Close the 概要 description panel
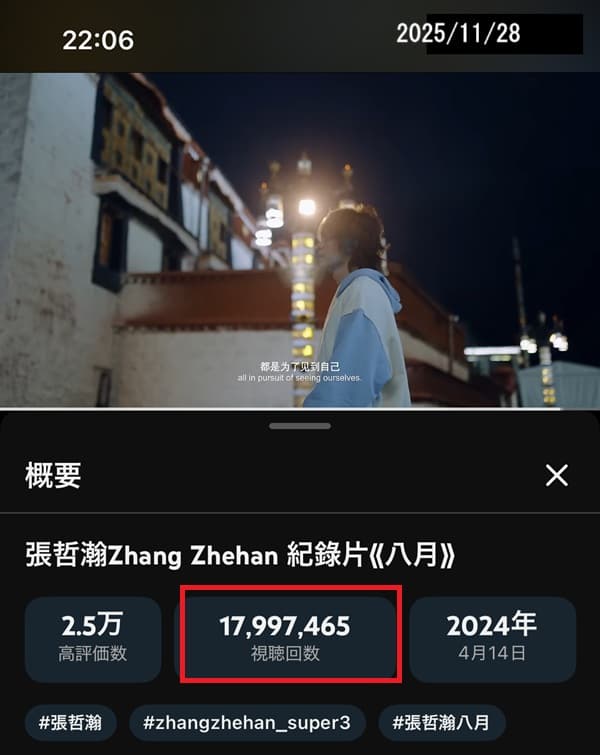This screenshot has width=600, height=755. (557, 476)
